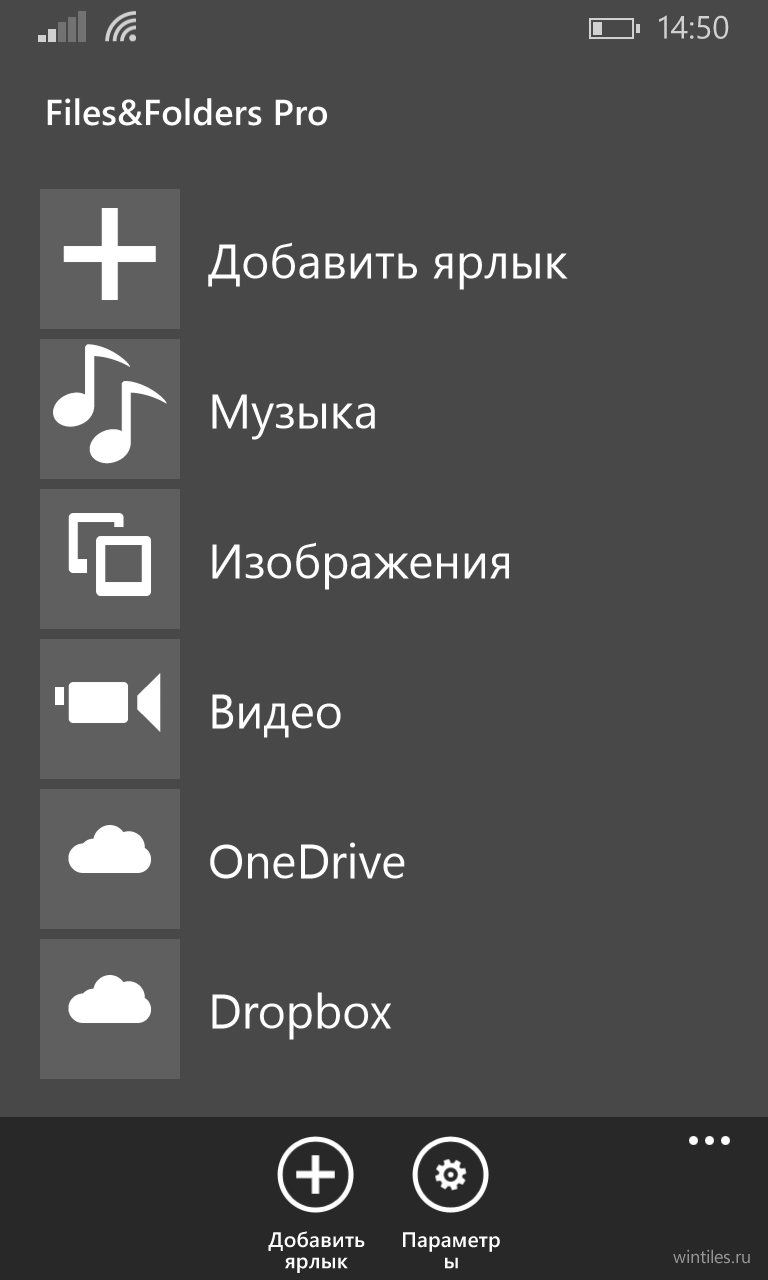Expand the three-dot overflow menu
768x1280 pixels.
[x=709, y=1140]
